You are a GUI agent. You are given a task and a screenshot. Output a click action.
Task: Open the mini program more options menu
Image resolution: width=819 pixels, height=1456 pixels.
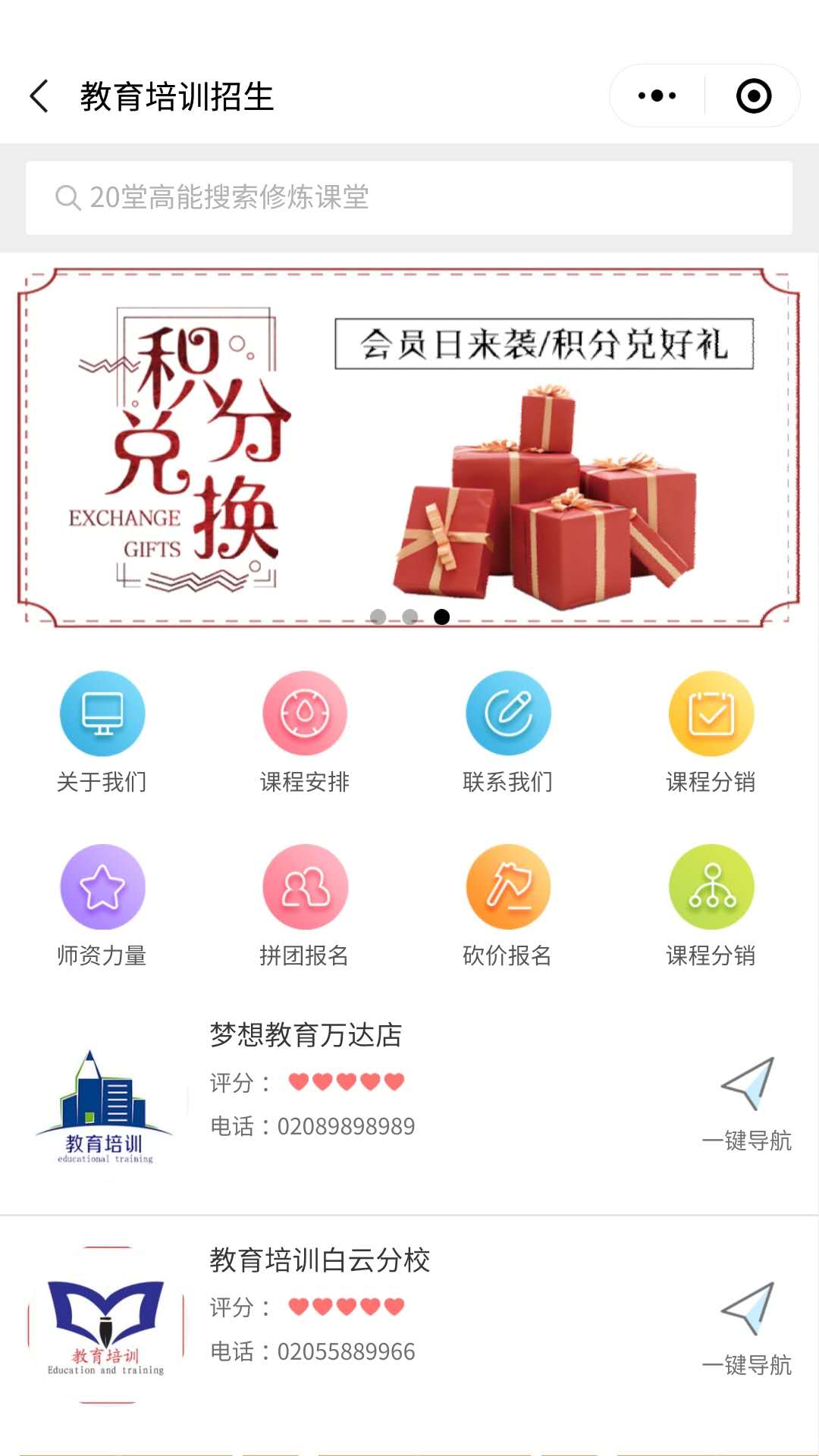657,96
